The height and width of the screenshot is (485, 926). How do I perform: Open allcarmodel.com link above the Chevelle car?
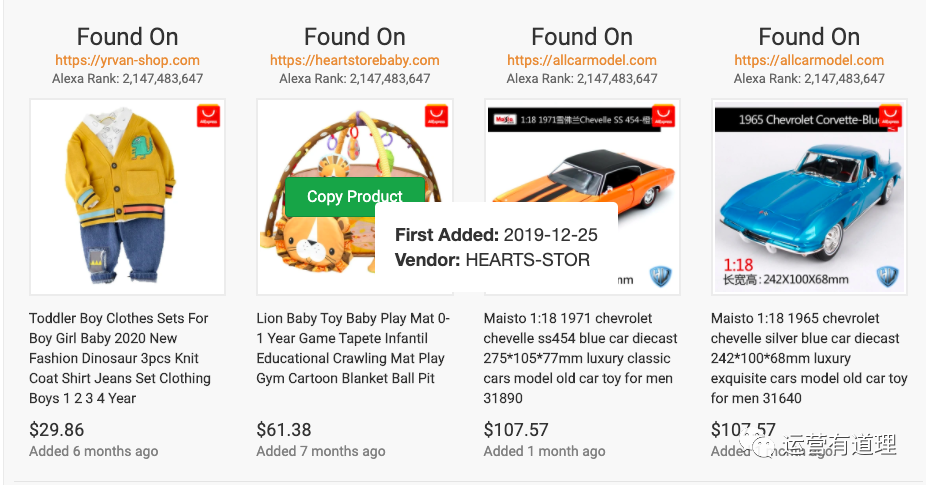581,60
